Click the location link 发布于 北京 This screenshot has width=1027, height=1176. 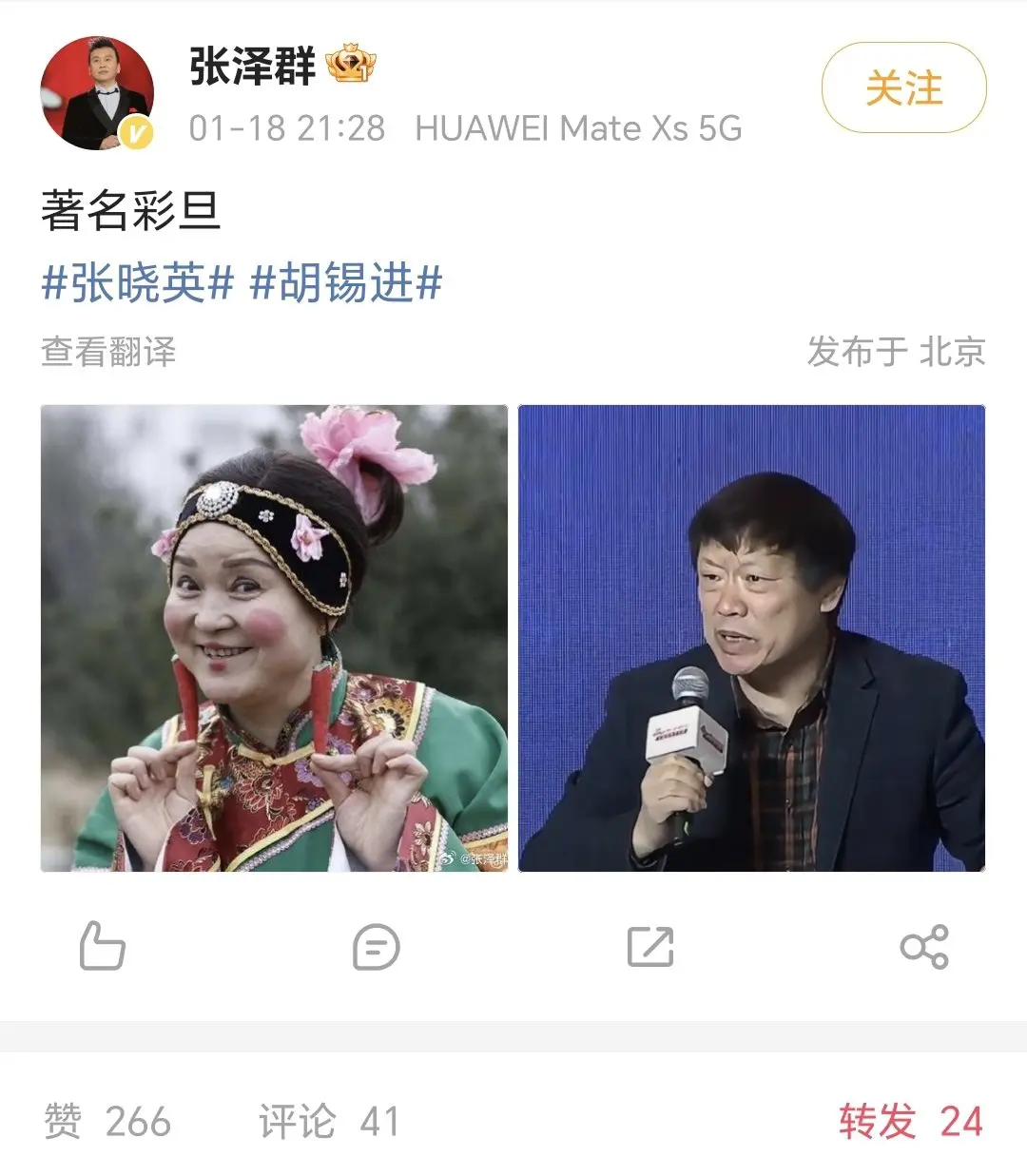click(896, 353)
